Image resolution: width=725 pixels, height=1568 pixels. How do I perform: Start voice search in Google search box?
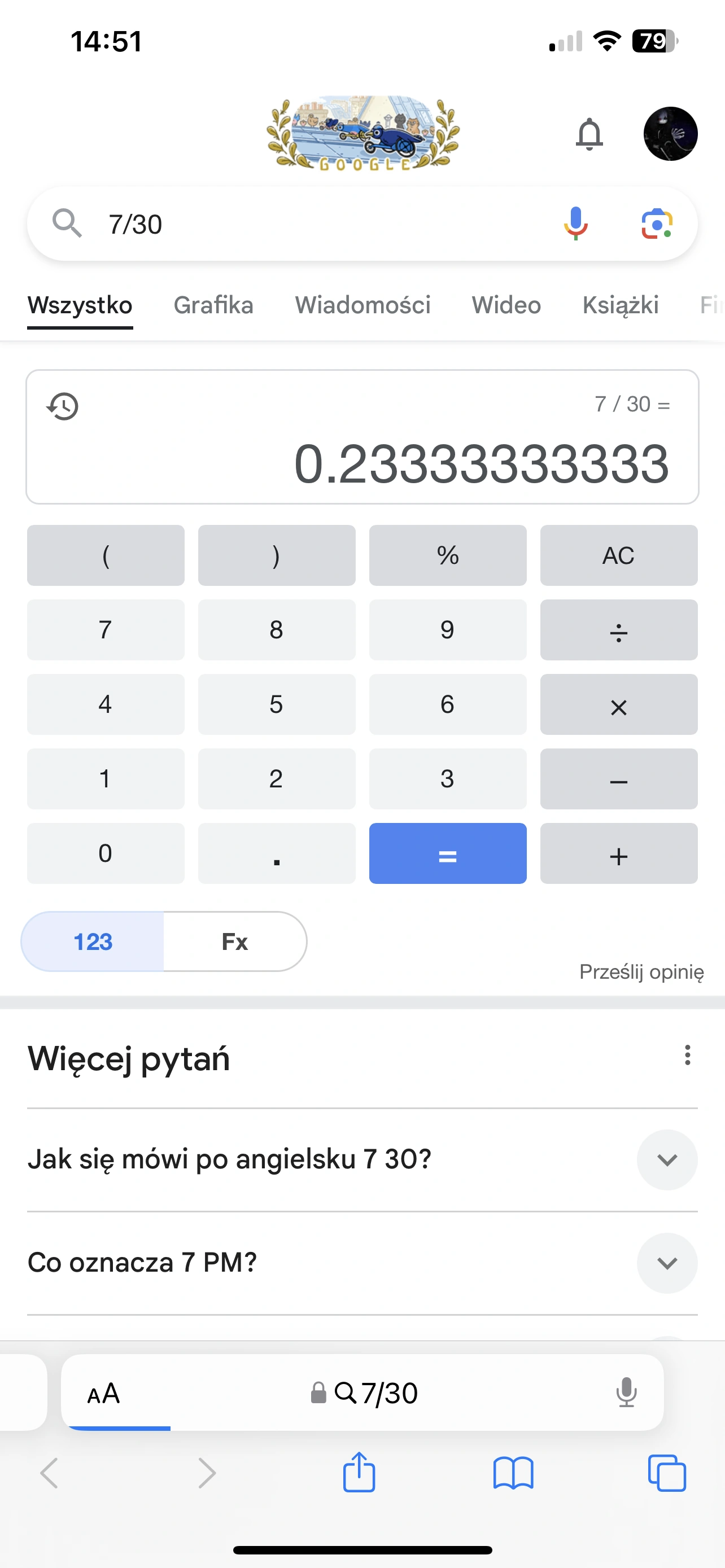575,224
